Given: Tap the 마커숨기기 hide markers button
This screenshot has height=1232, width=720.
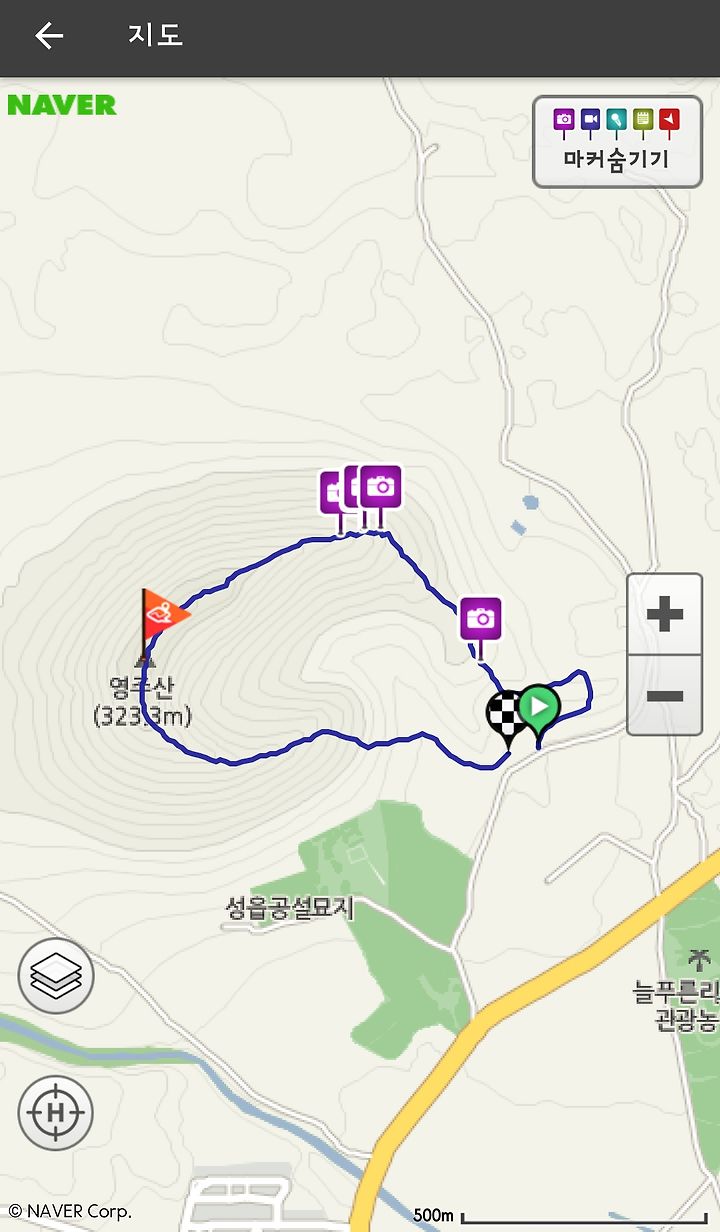Looking at the screenshot, I should point(617,142).
